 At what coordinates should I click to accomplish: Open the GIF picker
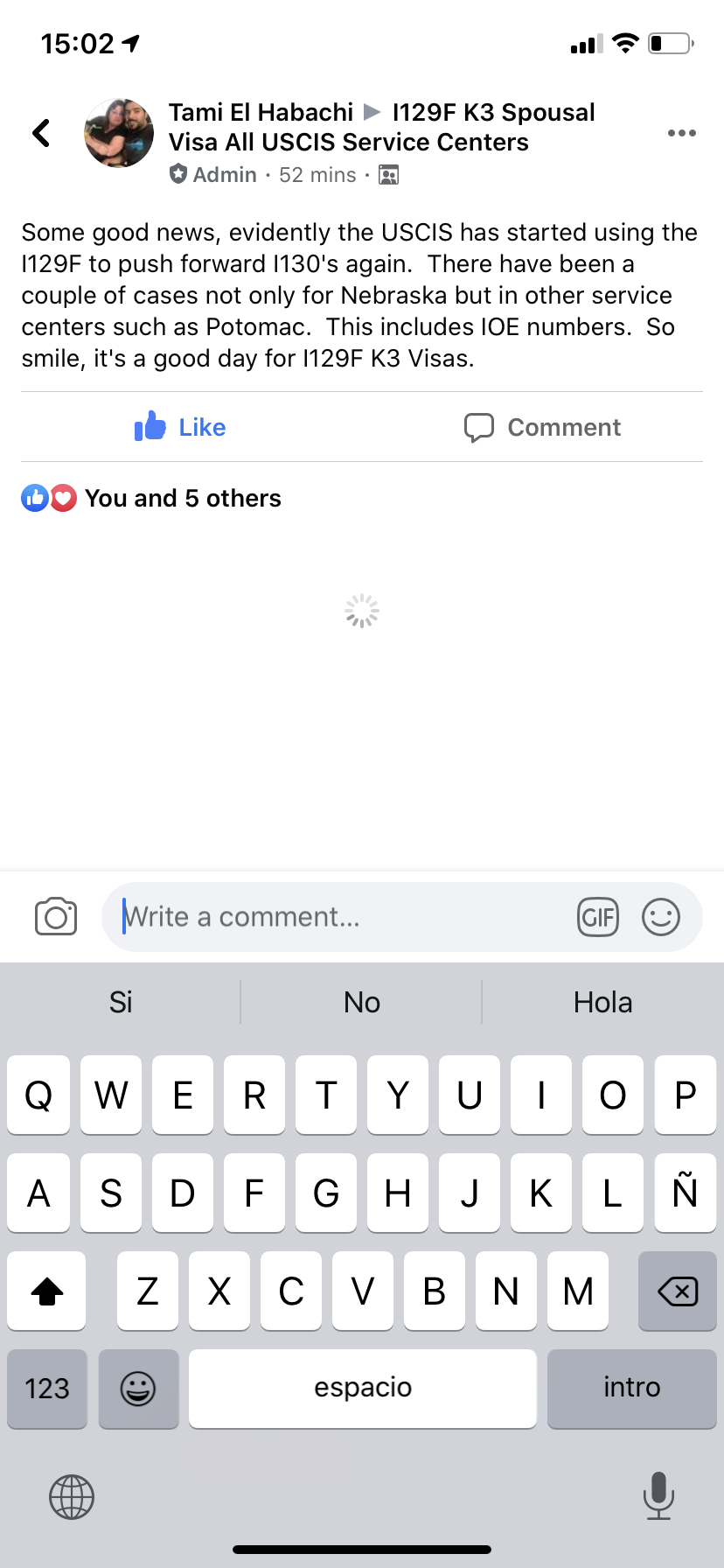tap(598, 917)
